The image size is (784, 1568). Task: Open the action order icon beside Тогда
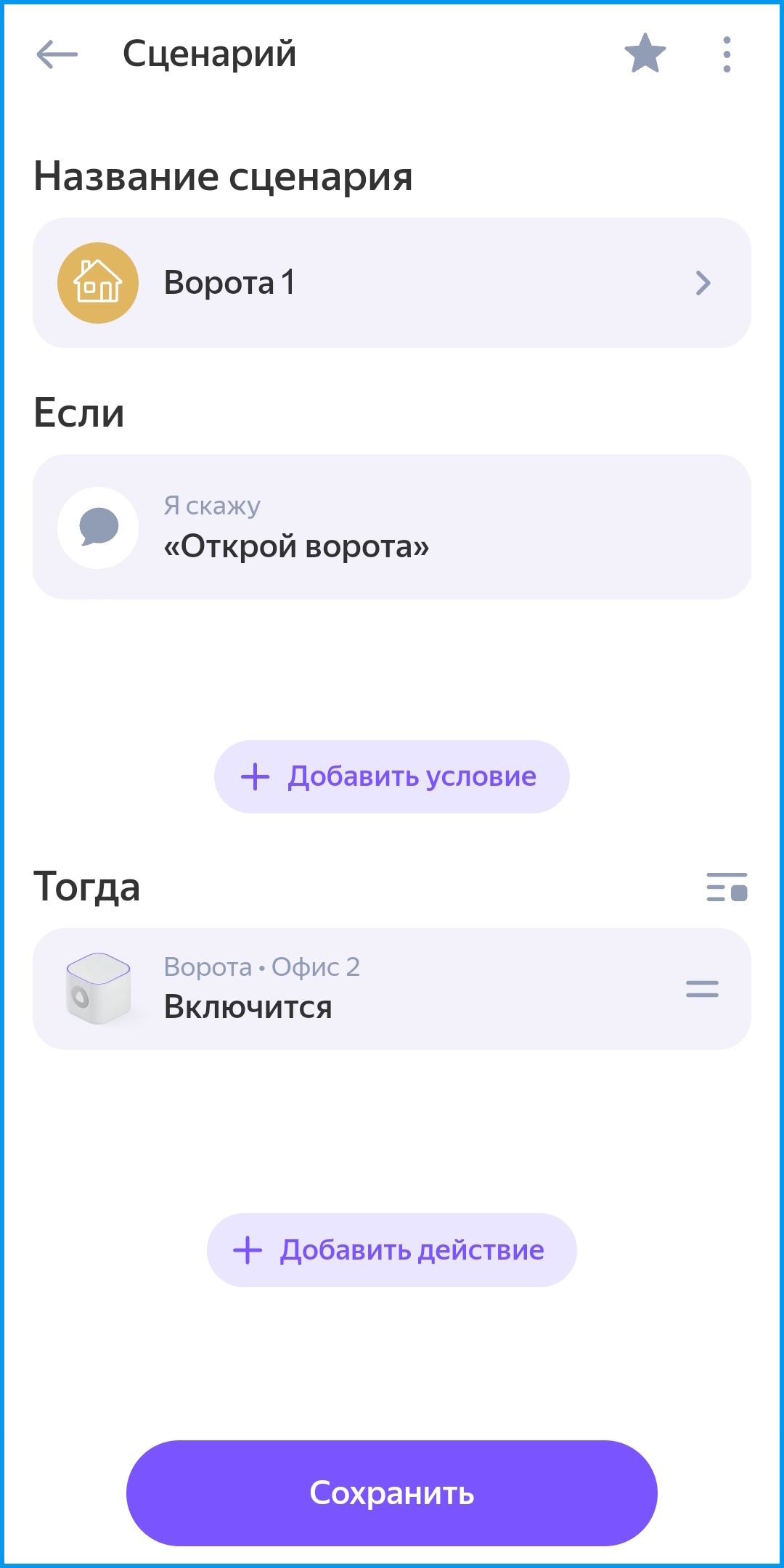tap(727, 887)
